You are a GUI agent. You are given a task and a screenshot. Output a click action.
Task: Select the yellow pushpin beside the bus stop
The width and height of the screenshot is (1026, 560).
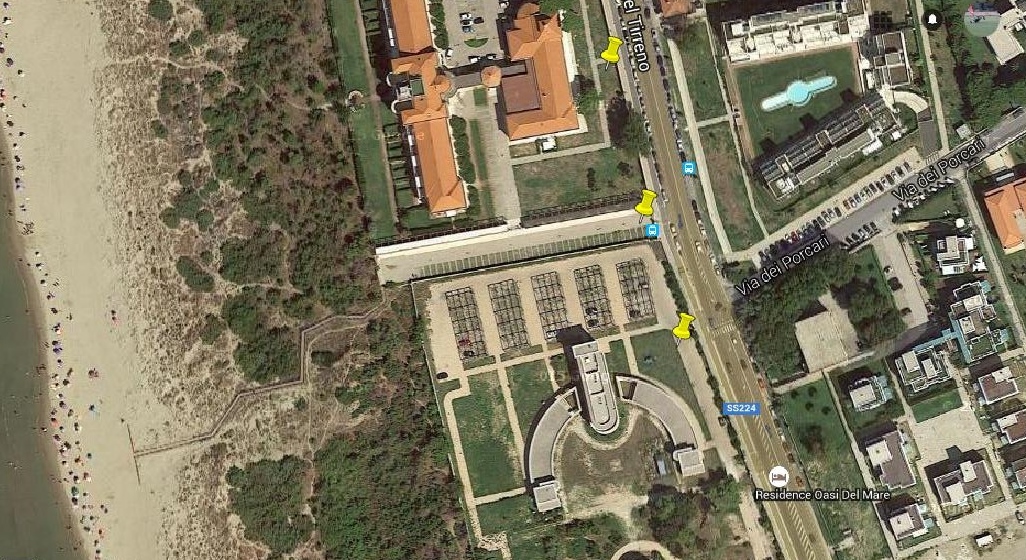click(647, 204)
